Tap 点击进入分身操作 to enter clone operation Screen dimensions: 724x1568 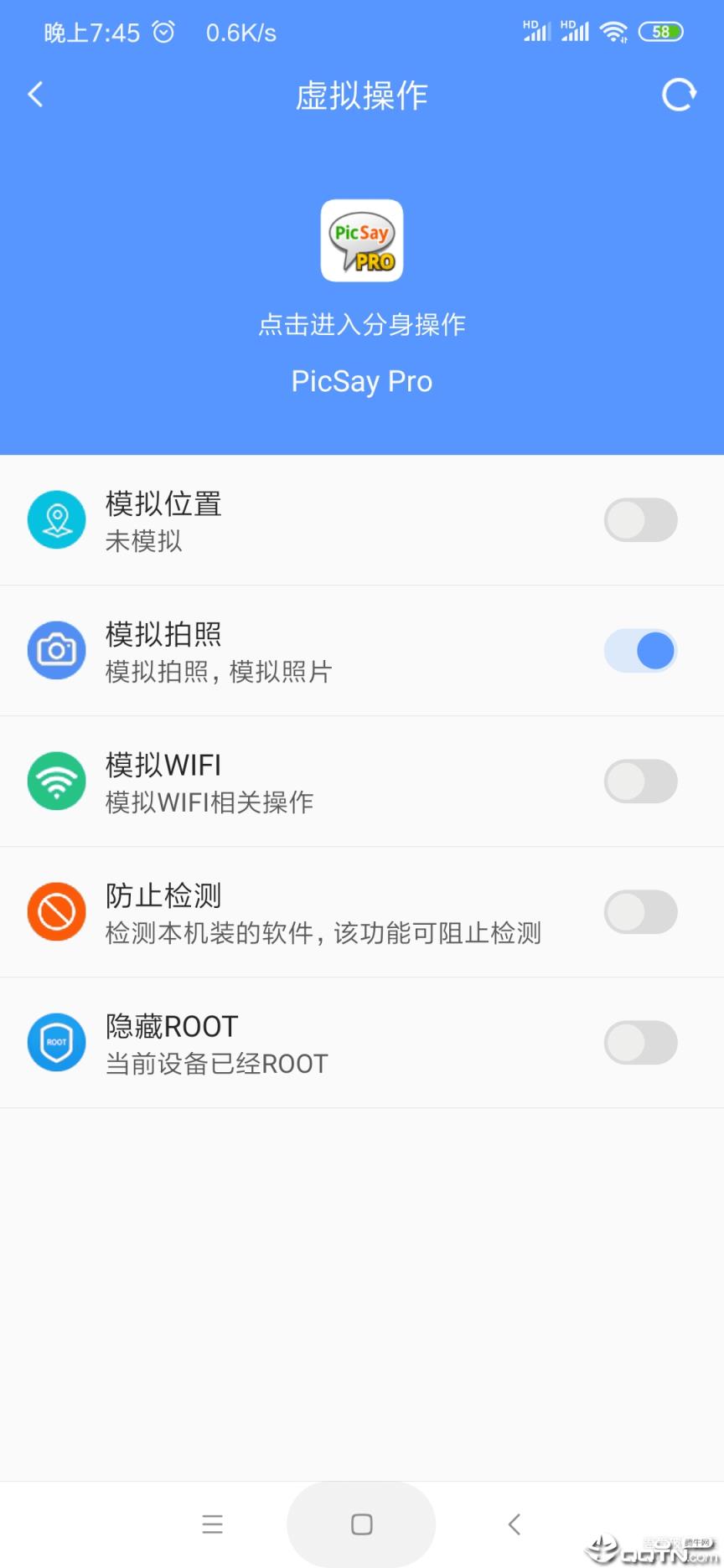pos(361,324)
